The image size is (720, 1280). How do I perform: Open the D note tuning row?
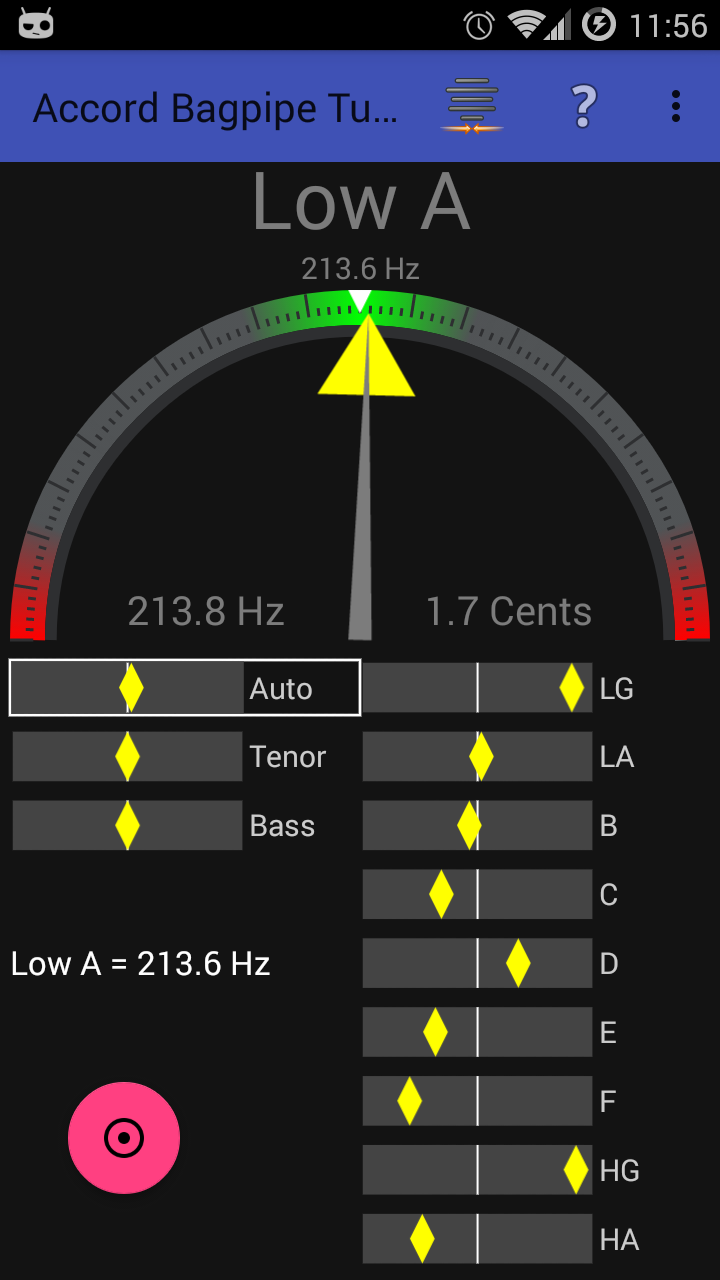coord(477,963)
